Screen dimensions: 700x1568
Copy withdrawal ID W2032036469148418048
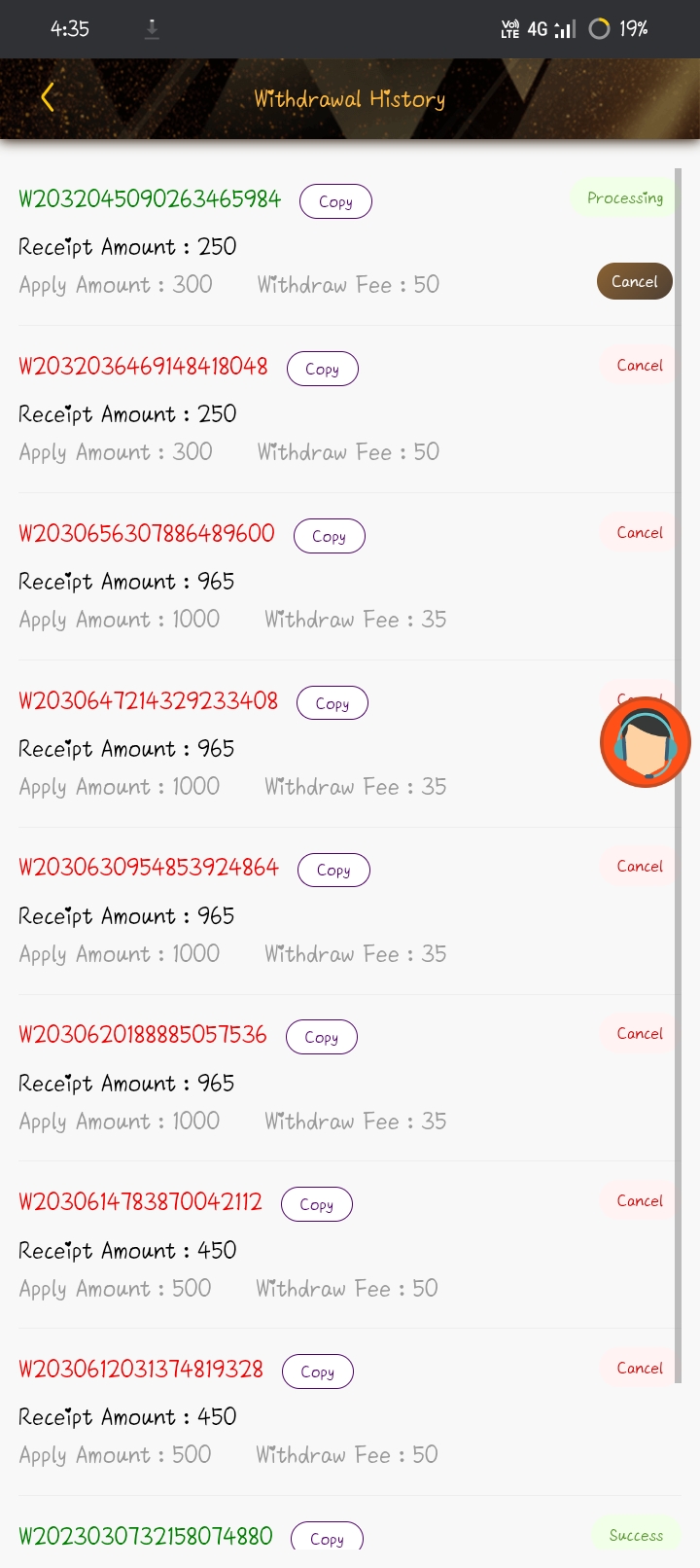point(322,369)
